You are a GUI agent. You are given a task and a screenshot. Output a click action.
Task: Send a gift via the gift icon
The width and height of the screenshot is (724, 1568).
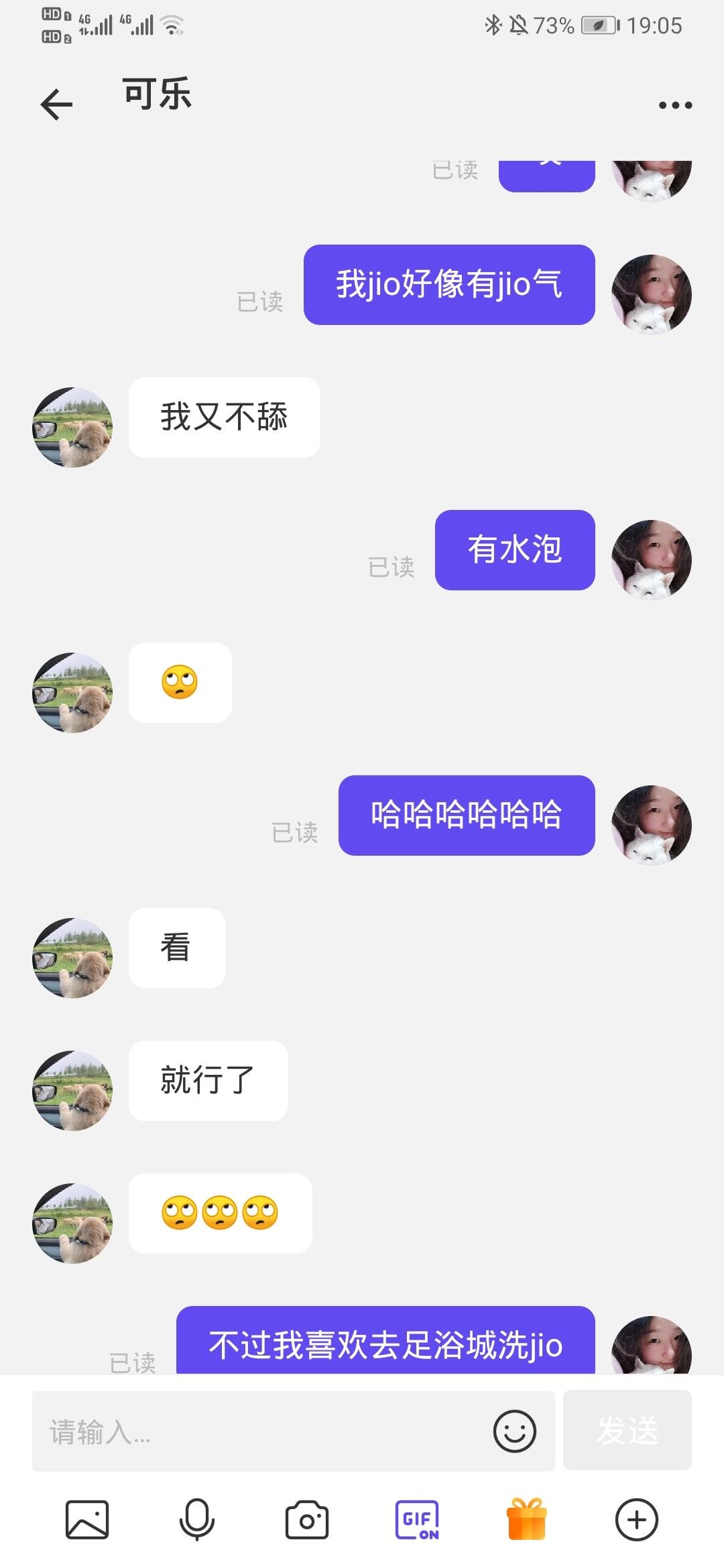pos(527,1519)
